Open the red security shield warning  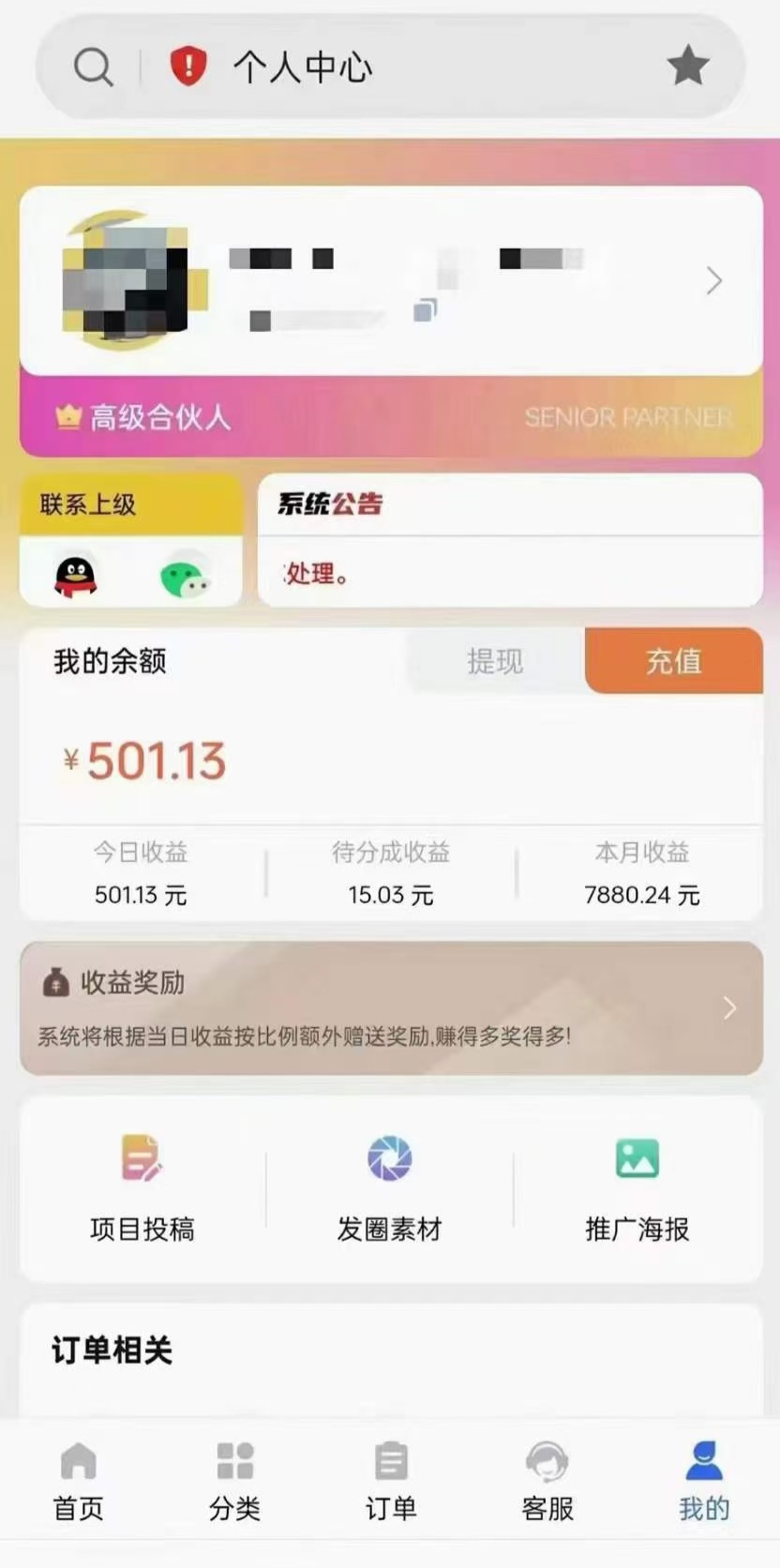click(188, 67)
